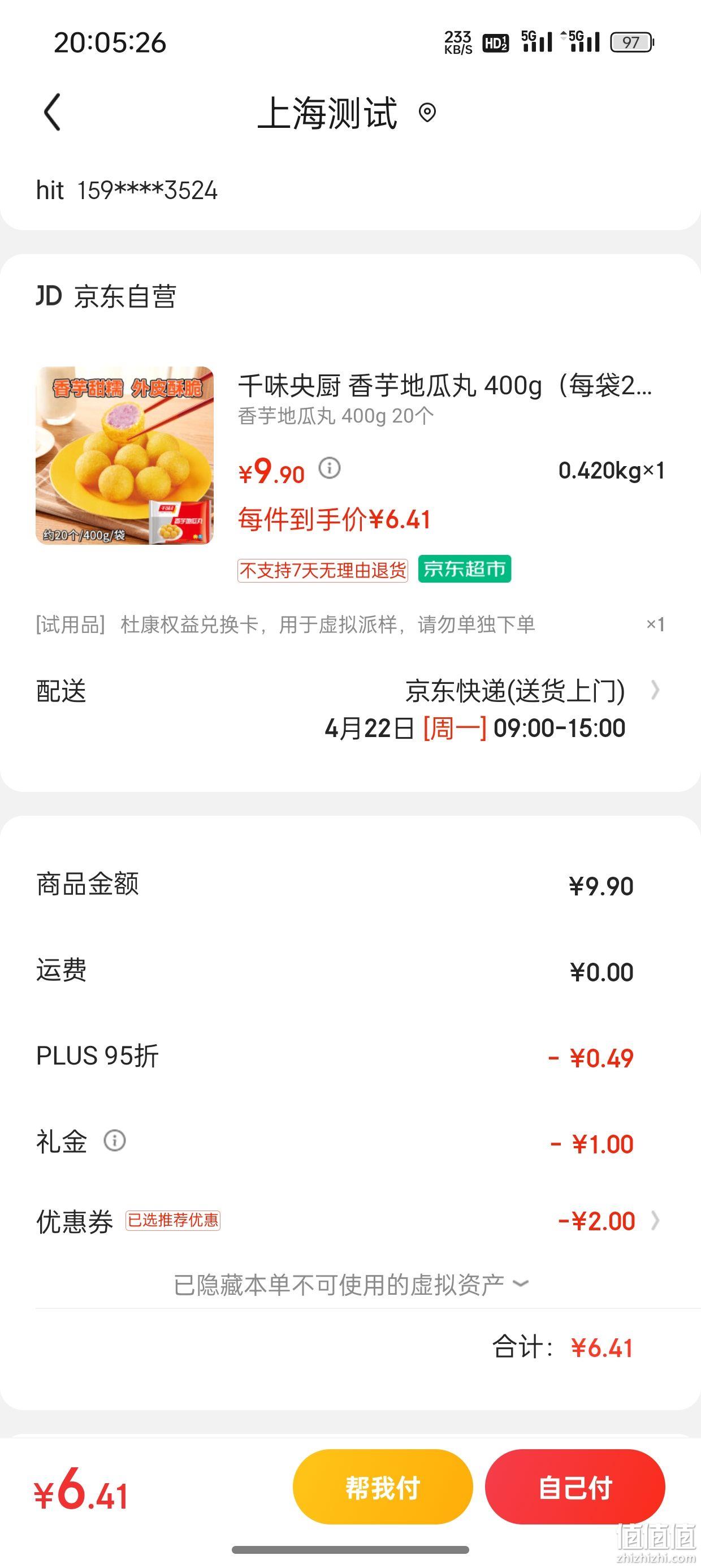Pay with the 自己付 button

[575, 1487]
